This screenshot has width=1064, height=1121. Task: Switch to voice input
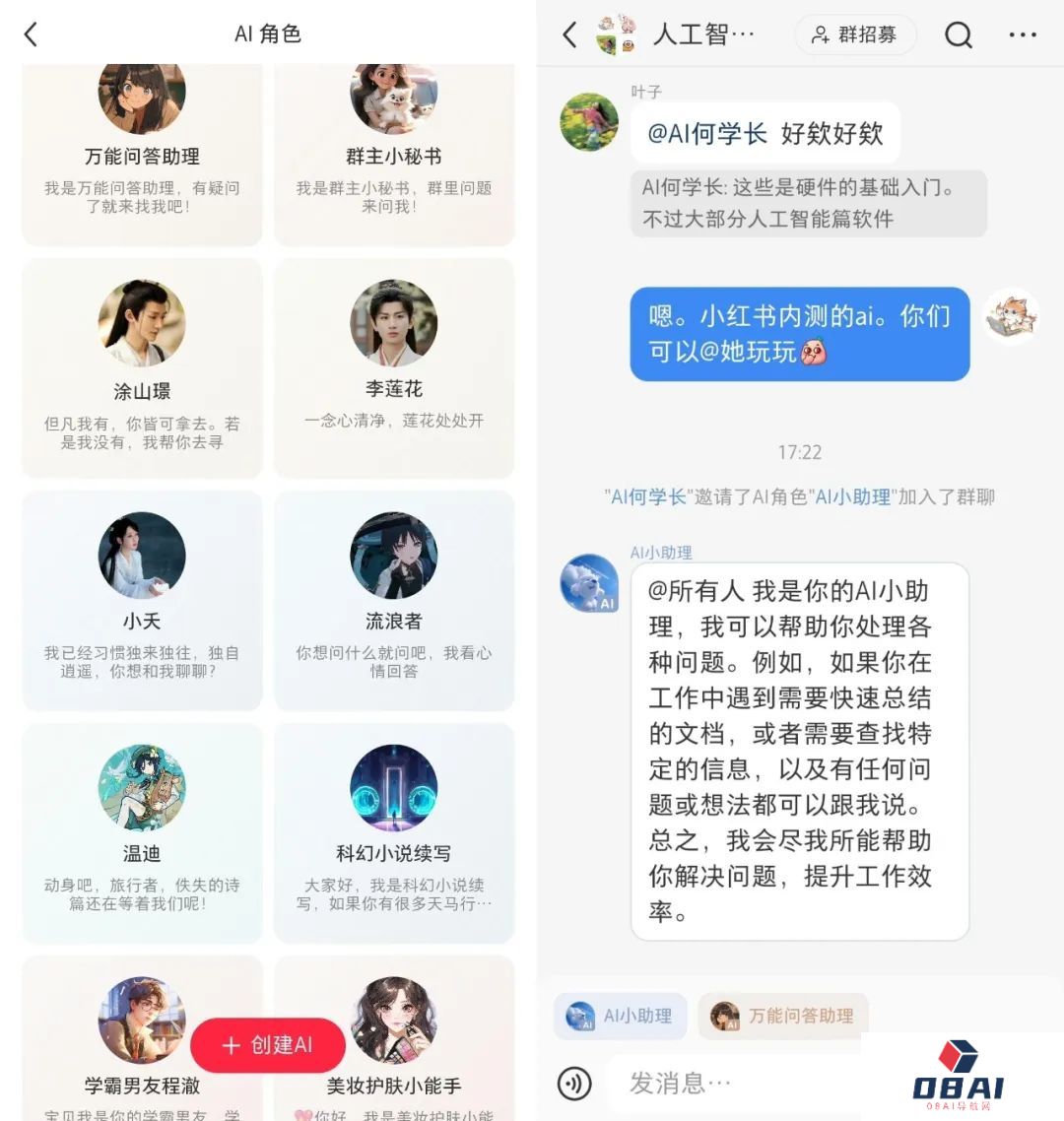[x=574, y=1084]
